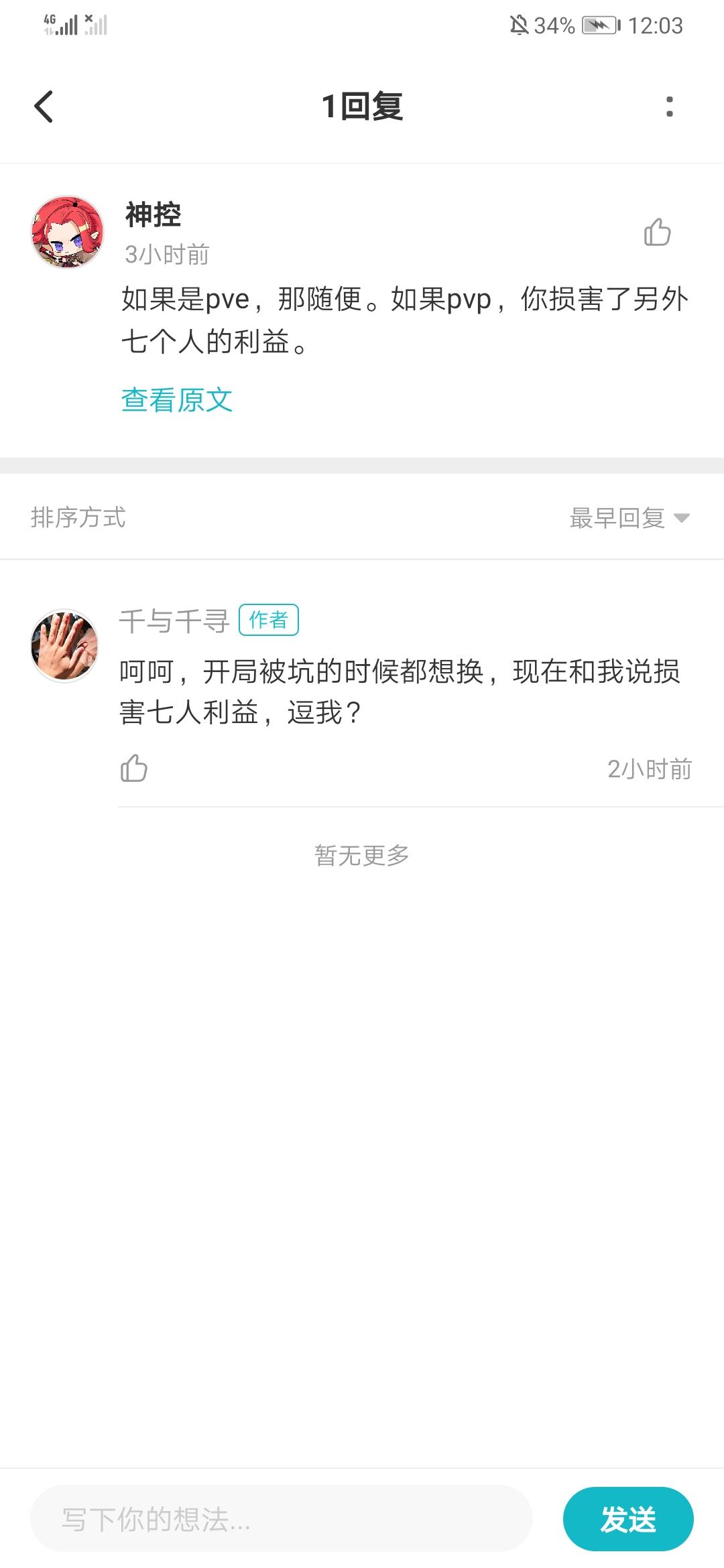The image size is (724, 1568).
Task: Open the three-dot overflow menu
Action: 669,107
